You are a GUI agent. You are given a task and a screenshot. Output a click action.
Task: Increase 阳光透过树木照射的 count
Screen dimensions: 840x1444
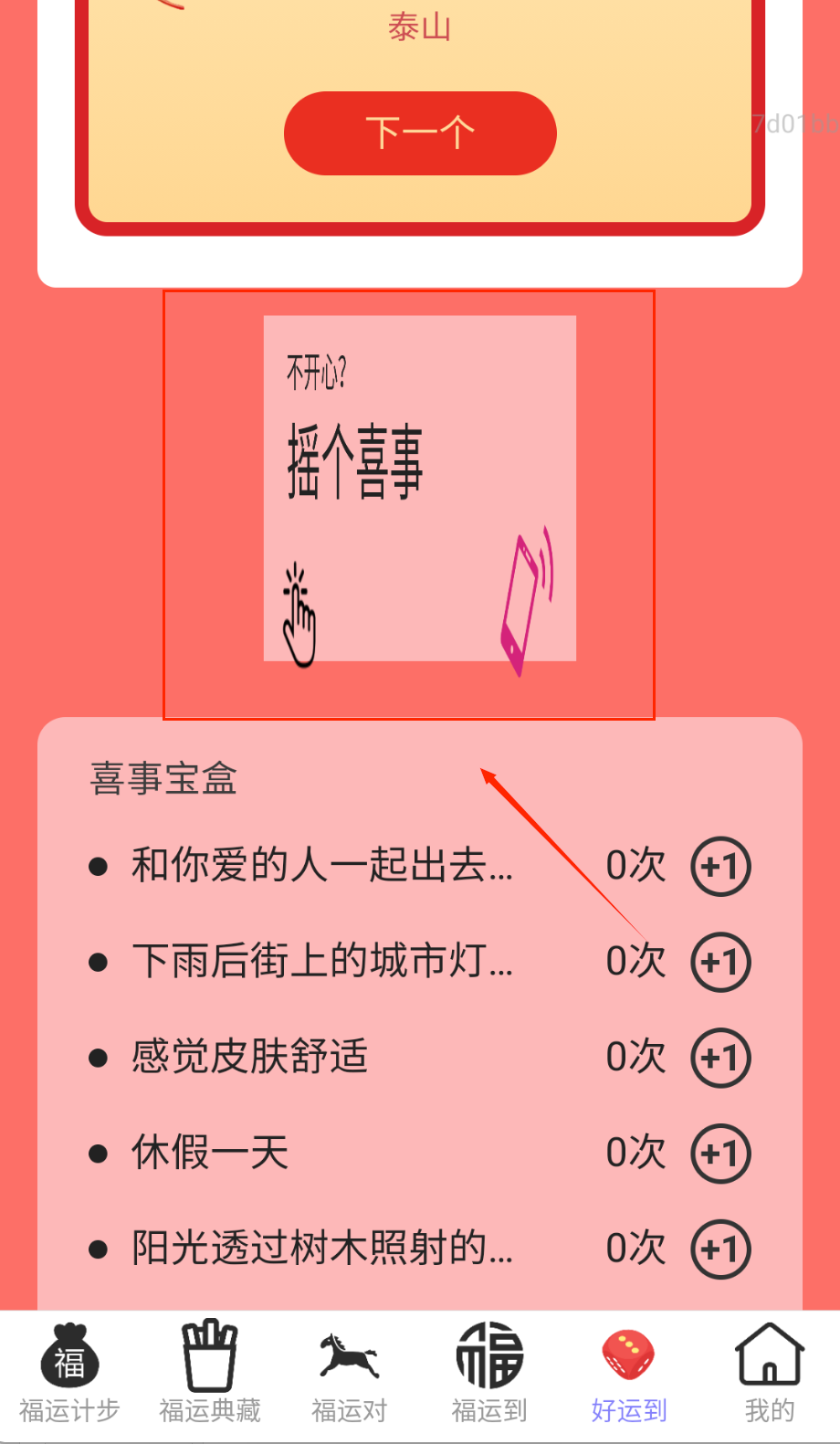coord(720,1249)
